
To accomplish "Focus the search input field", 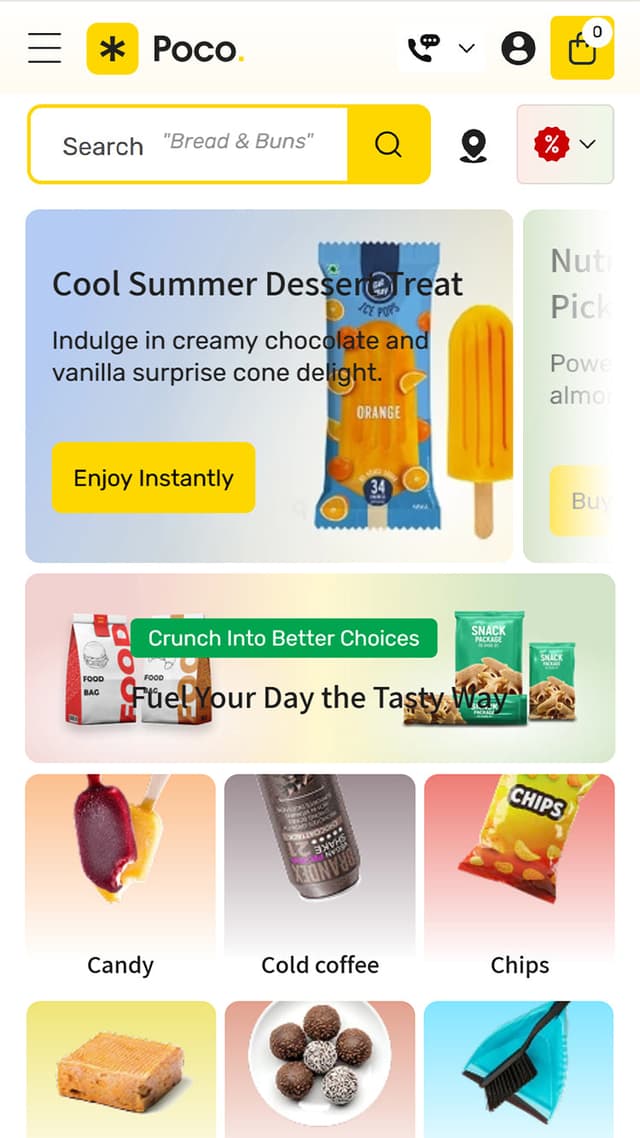I will tap(190, 145).
